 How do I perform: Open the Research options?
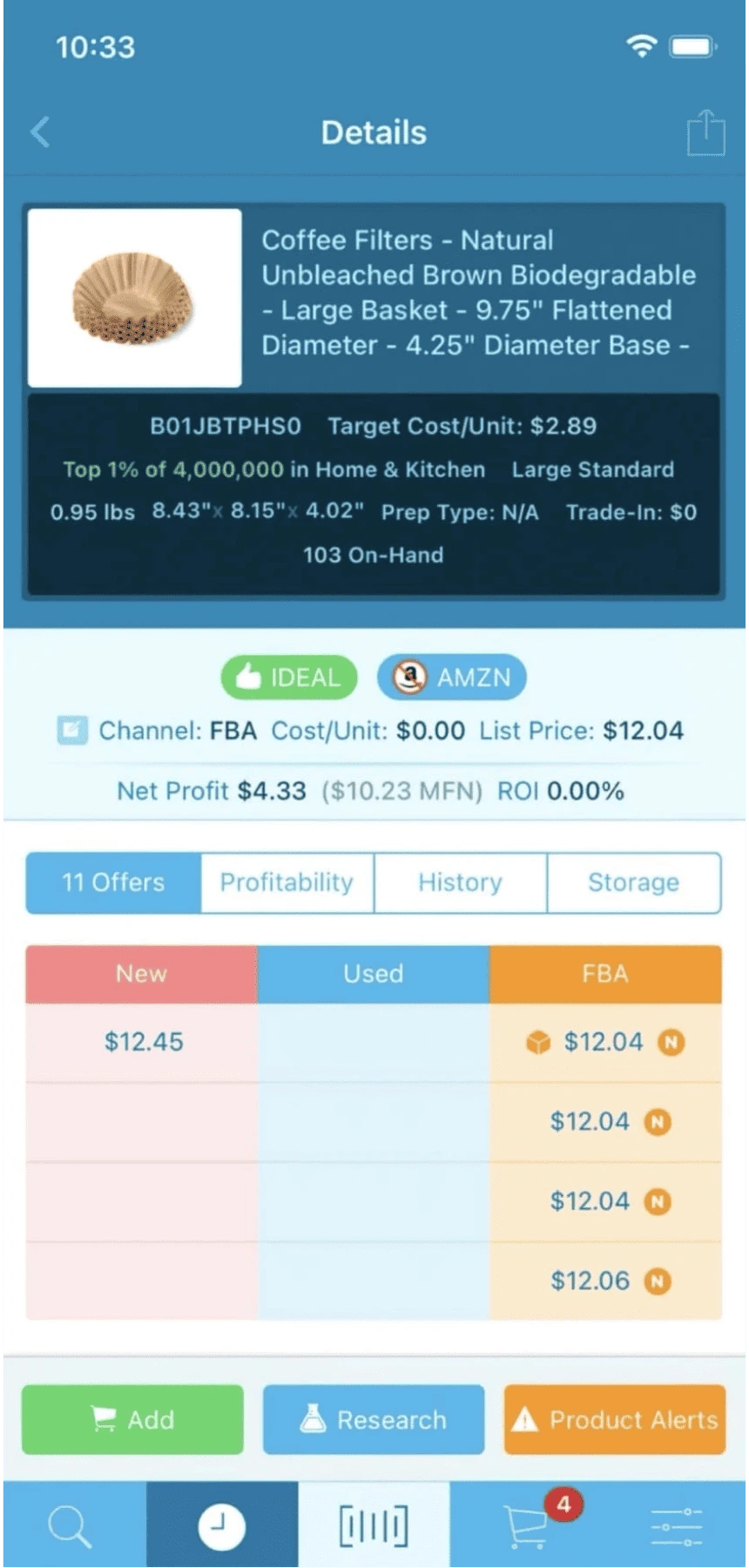pyautogui.click(x=374, y=1420)
